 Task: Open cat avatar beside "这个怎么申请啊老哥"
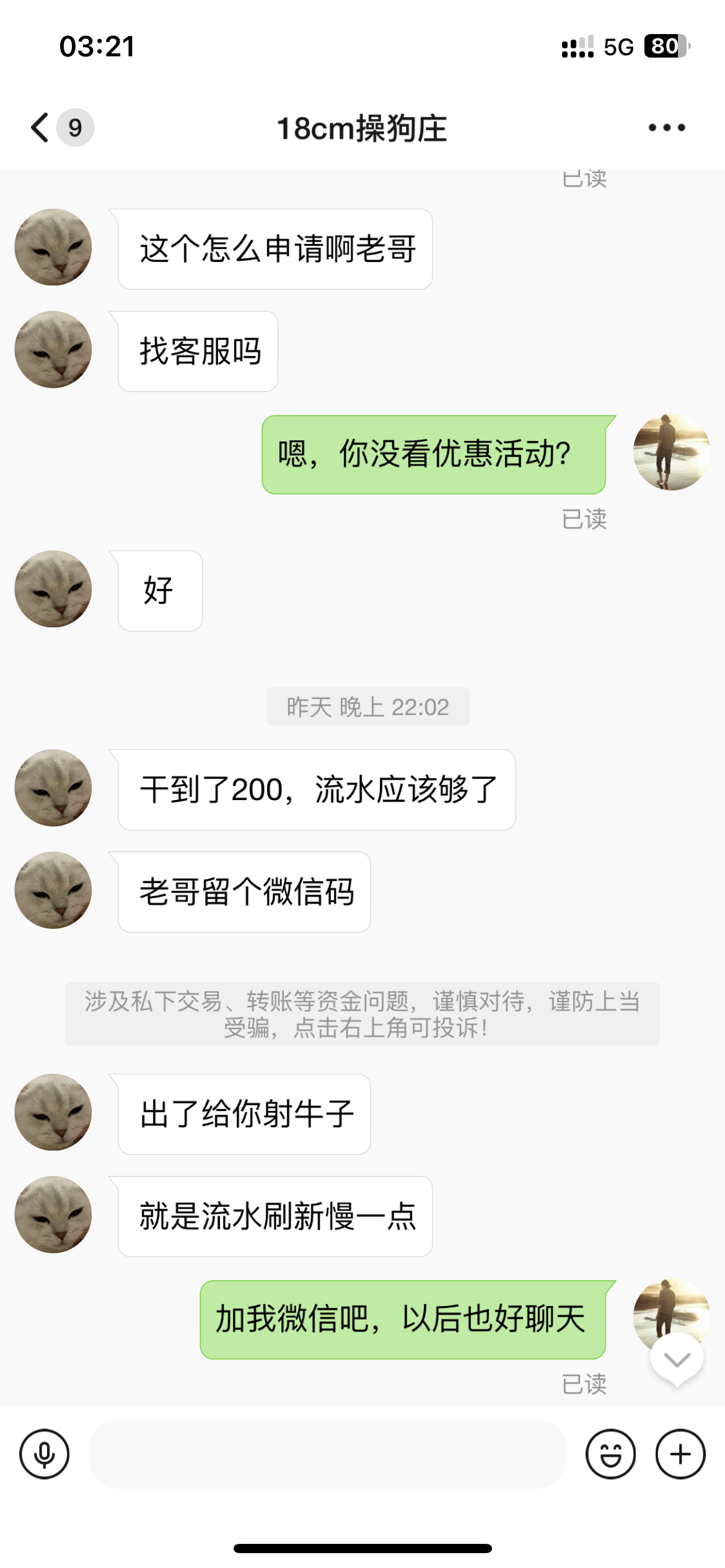pyautogui.click(x=53, y=247)
